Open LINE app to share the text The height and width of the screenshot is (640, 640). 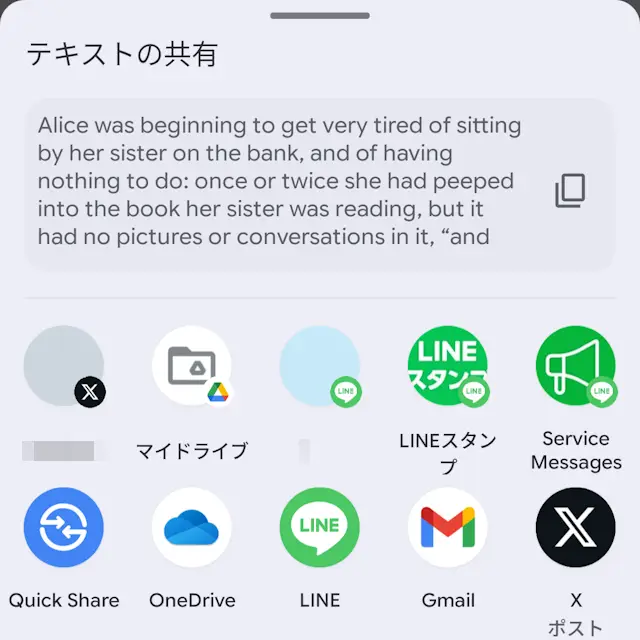point(320,528)
